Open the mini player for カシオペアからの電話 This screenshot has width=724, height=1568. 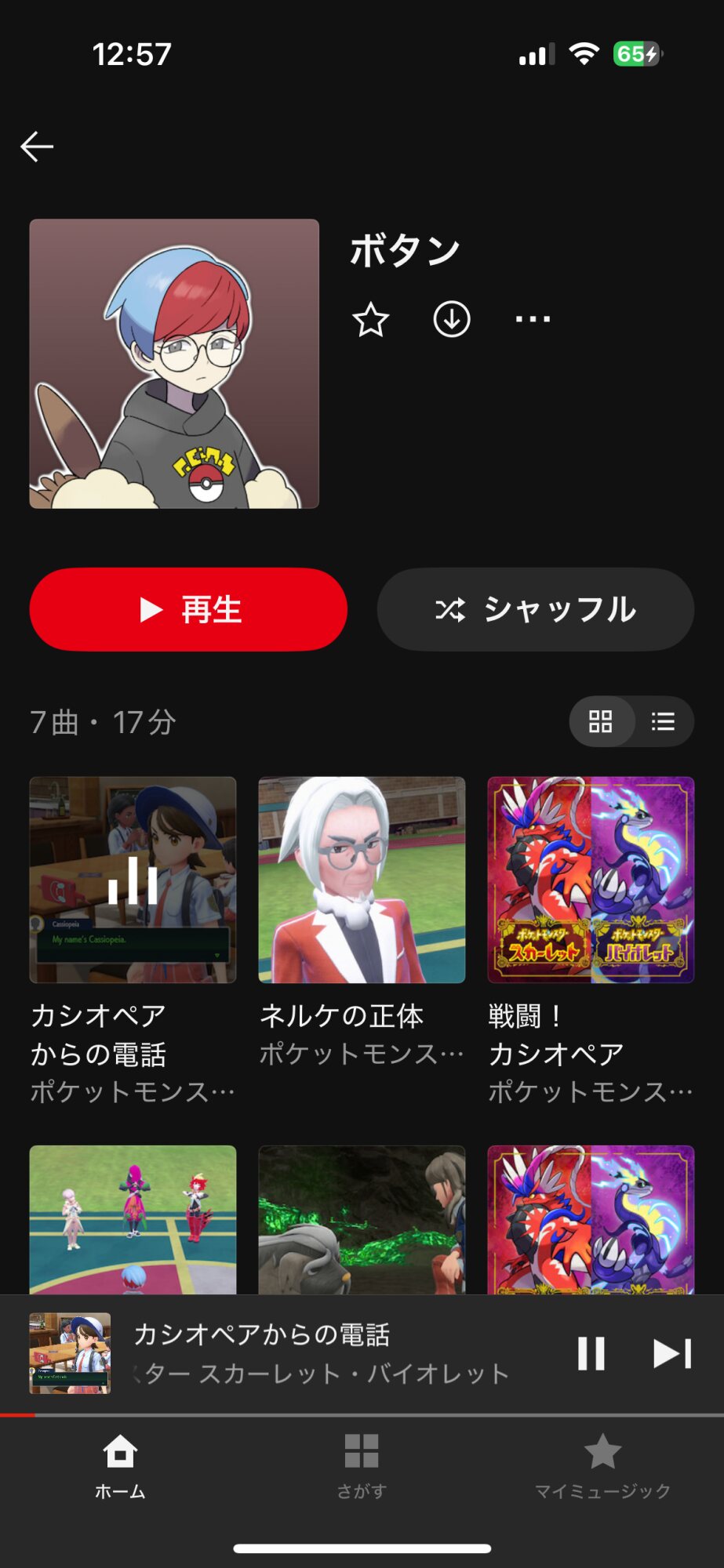(x=314, y=1353)
